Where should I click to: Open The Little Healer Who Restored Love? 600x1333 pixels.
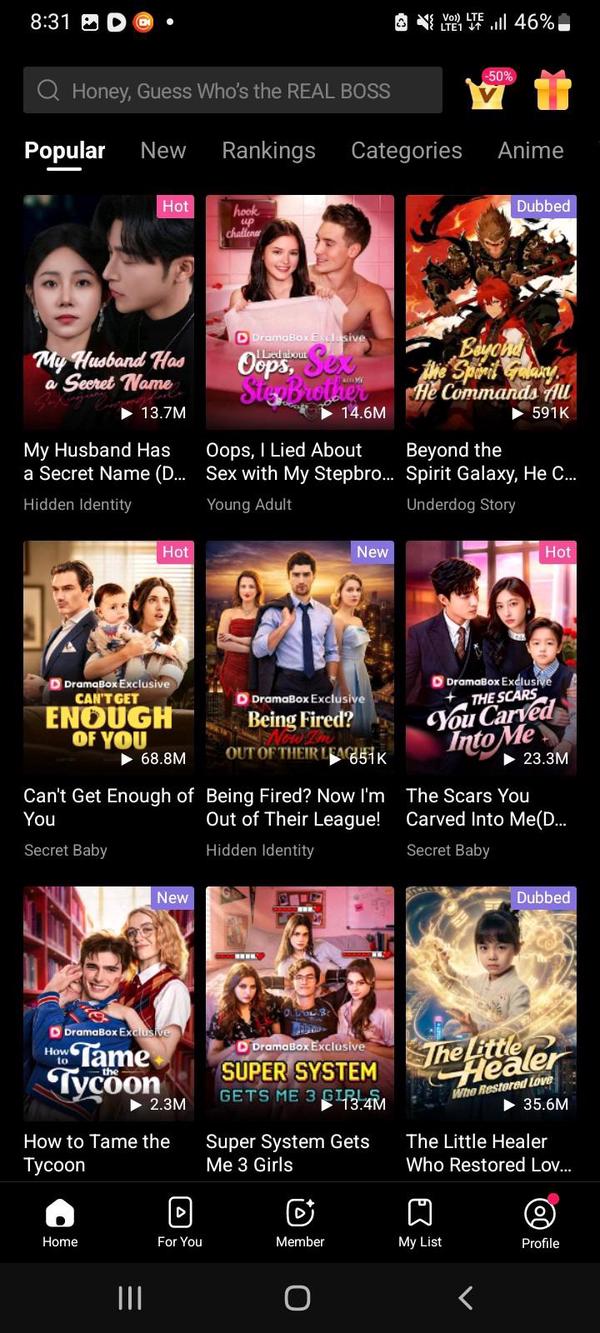[491, 1003]
